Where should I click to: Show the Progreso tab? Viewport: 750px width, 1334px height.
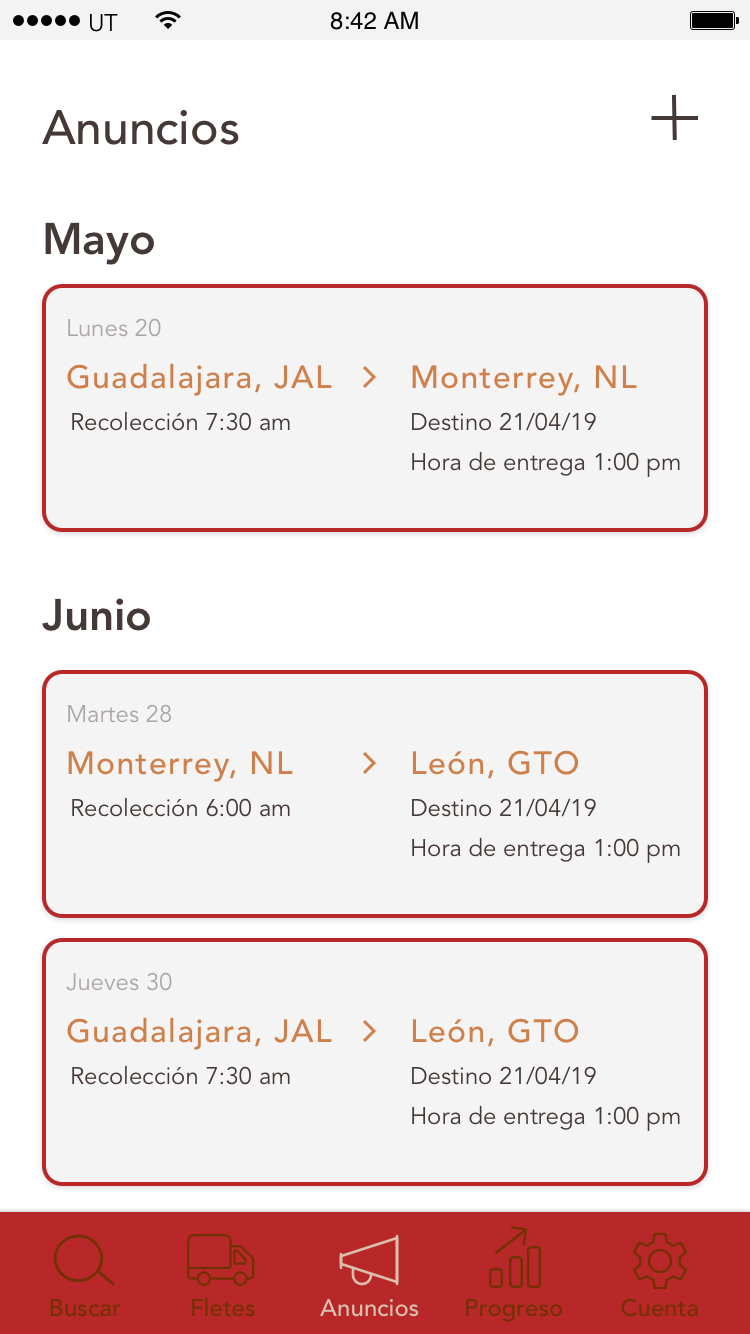[x=514, y=1275]
